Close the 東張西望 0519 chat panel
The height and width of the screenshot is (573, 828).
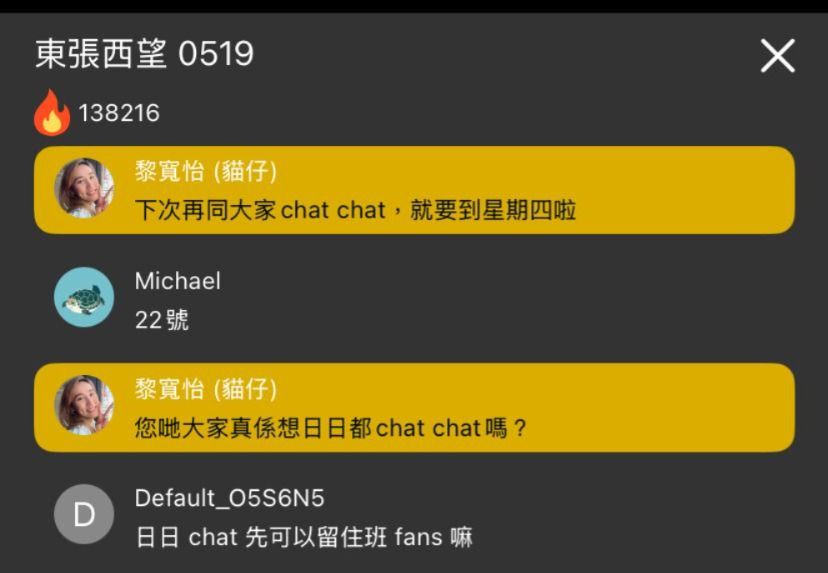point(777,56)
